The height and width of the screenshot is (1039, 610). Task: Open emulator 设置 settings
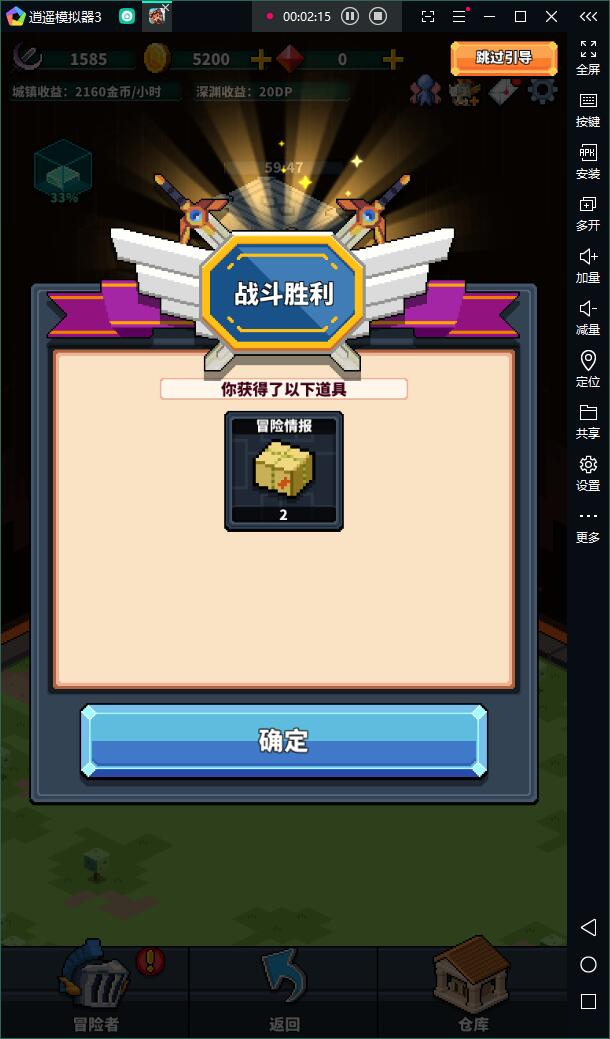click(588, 473)
